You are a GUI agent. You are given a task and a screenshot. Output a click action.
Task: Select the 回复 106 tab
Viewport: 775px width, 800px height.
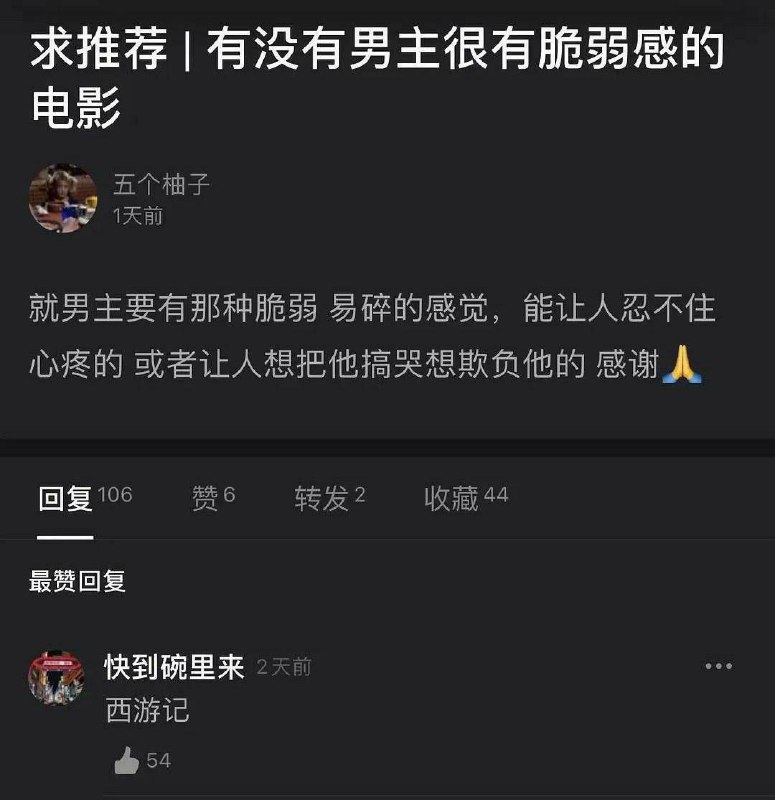(x=85, y=497)
